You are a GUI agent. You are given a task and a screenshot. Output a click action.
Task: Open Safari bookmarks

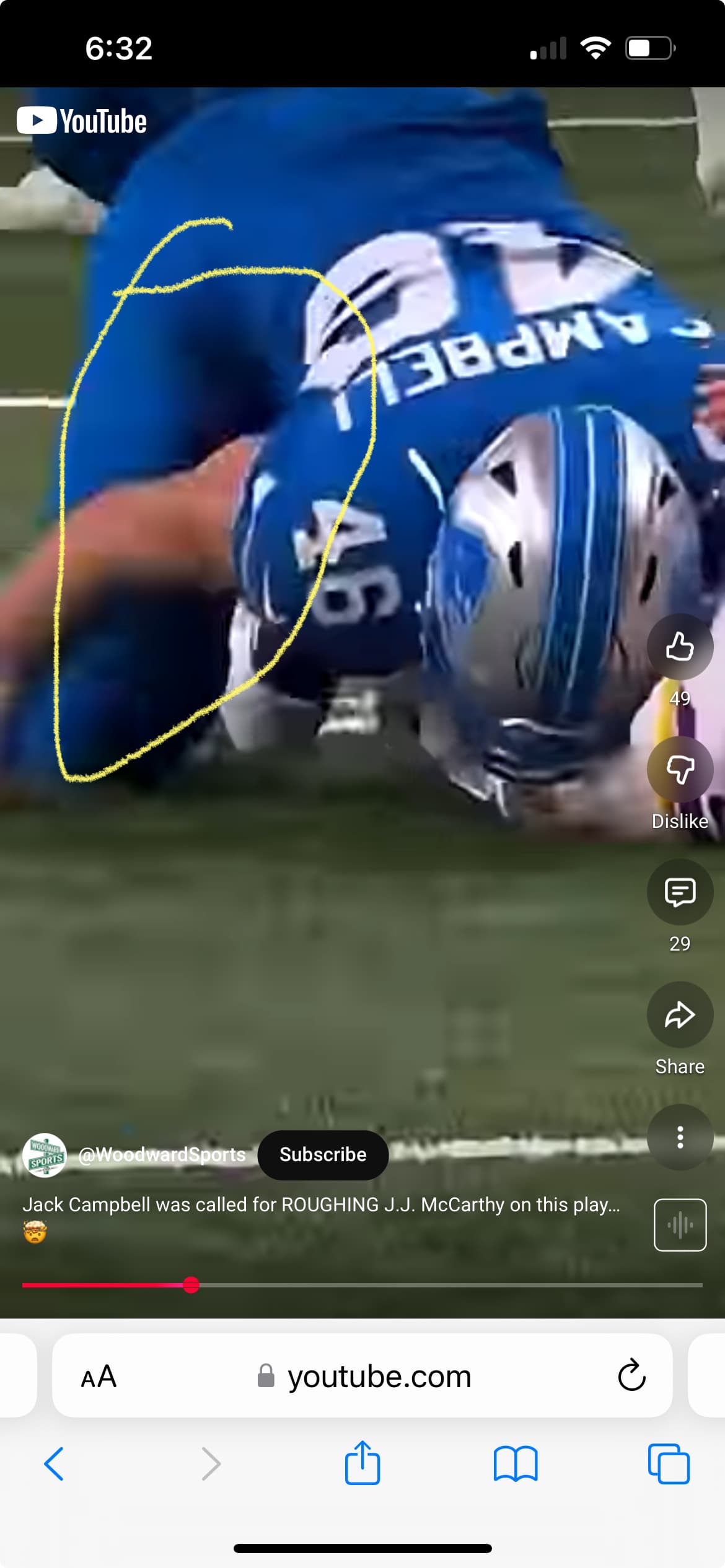tap(516, 1464)
